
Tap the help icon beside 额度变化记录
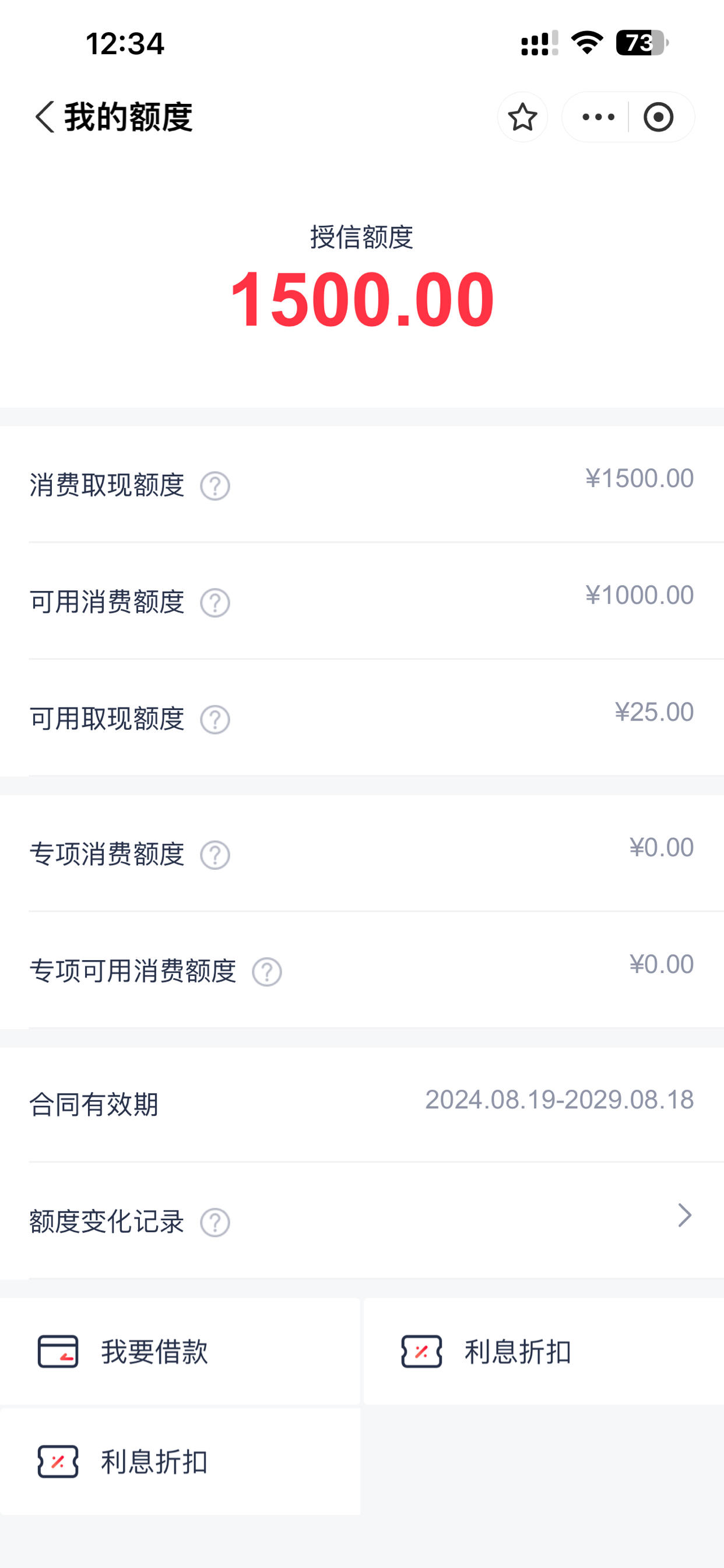[215, 1223]
